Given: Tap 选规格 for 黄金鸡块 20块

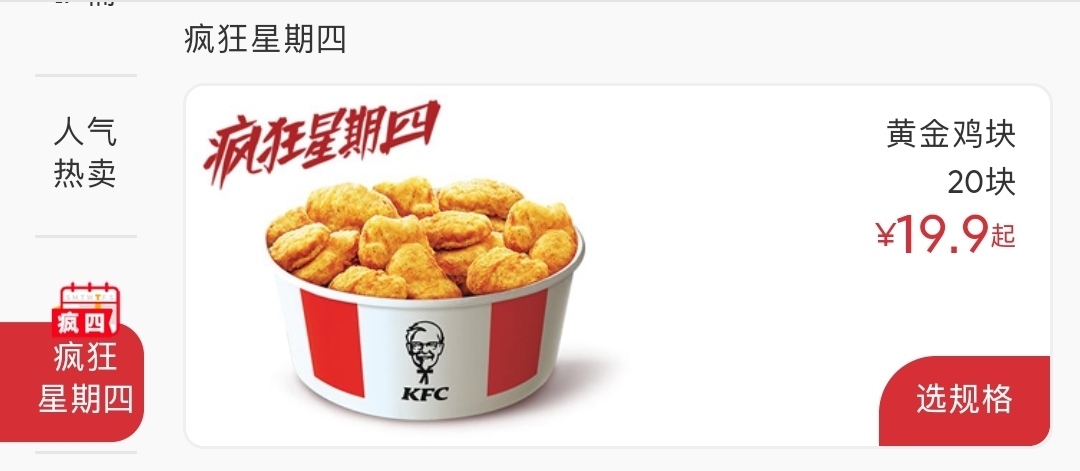Looking at the screenshot, I should coord(964,400).
